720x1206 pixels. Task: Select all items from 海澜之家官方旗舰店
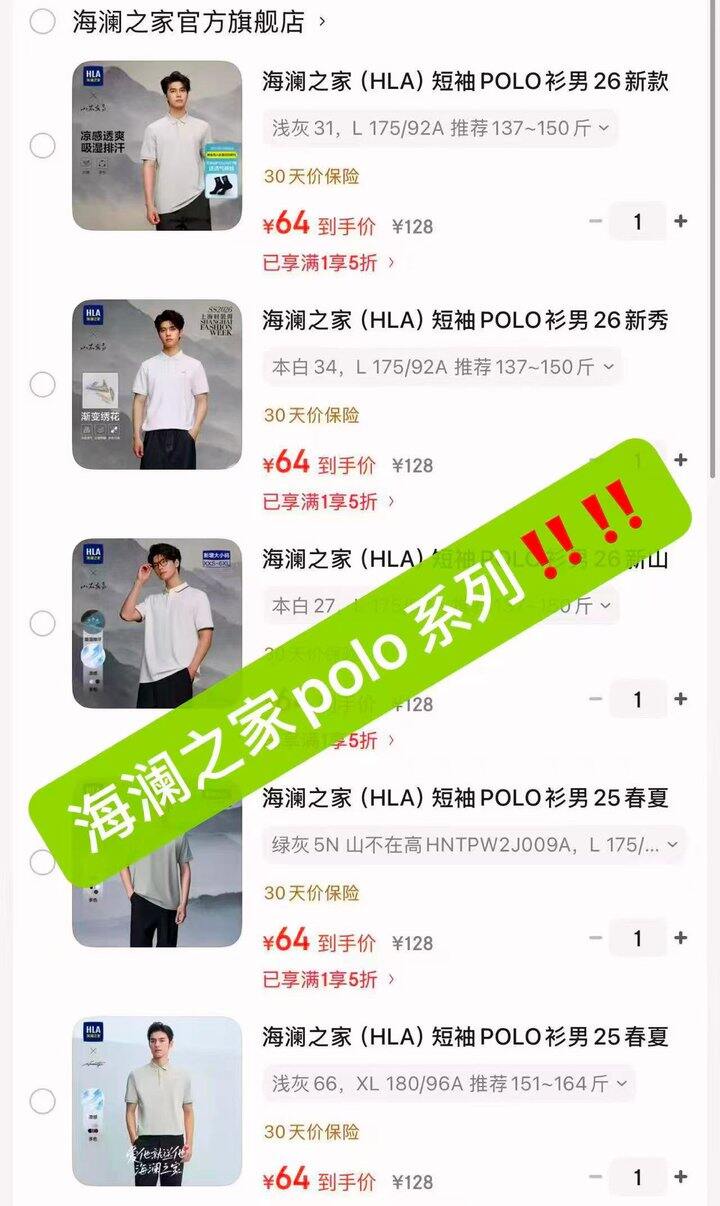coord(42,21)
